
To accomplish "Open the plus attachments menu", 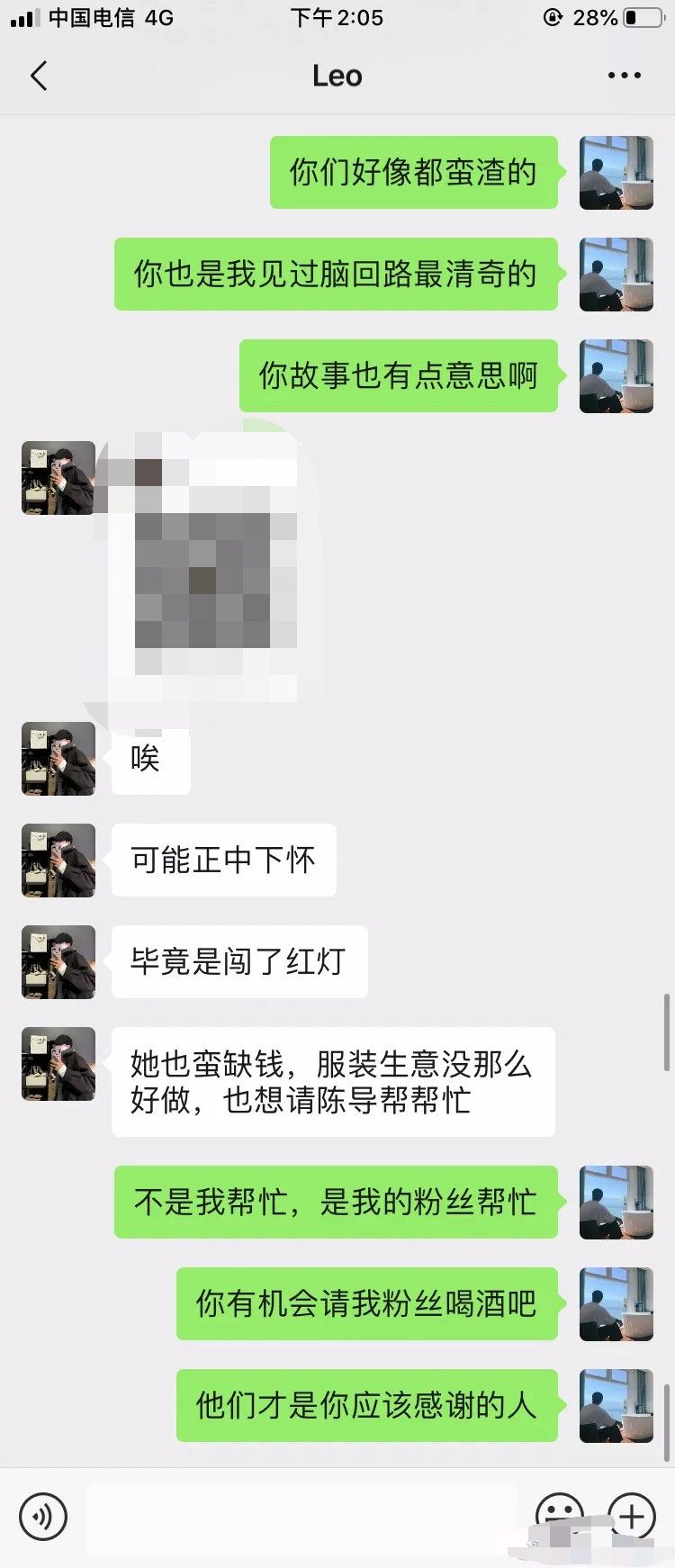I will (x=631, y=1517).
